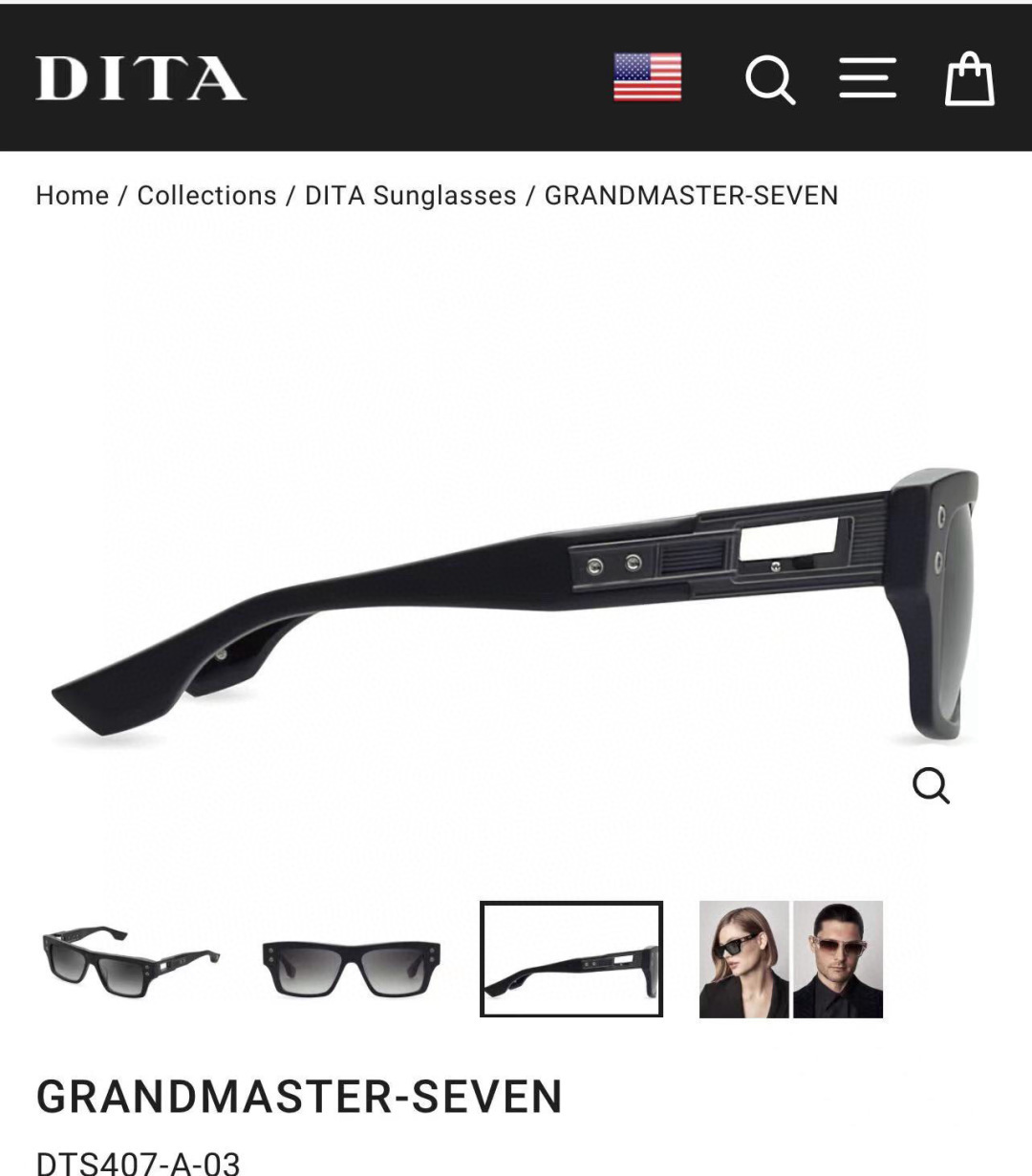Select the angled view sunglasses thumbnail
Screen dimensions: 1032x1176
130,960
